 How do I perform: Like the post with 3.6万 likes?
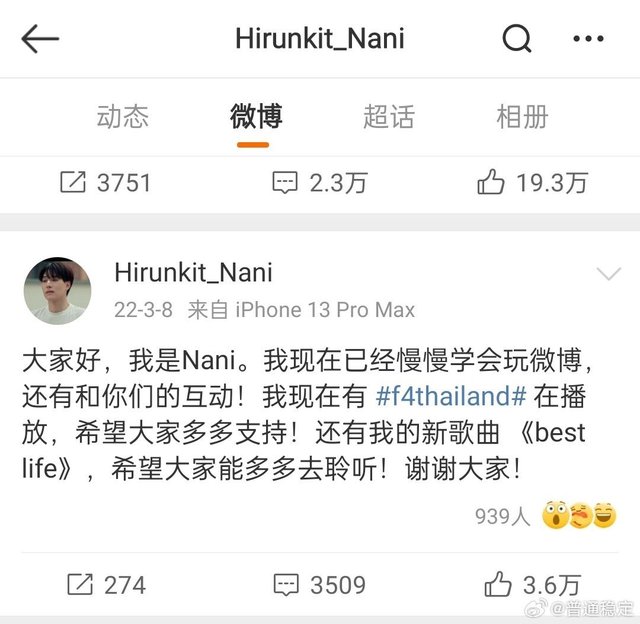[x=532, y=583]
